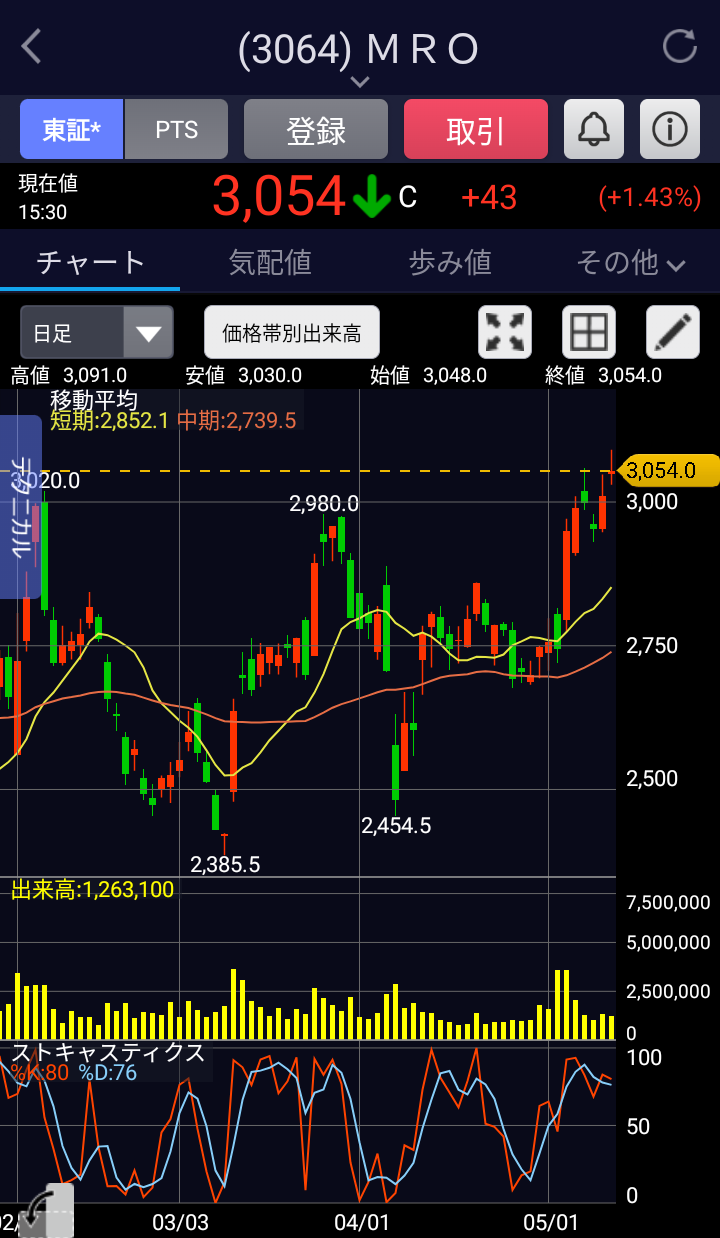Open the chart drawing pencil tool
Image resolution: width=720 pixels, height=1238 pixels.
pyautogui.click(x=673, y=333)
